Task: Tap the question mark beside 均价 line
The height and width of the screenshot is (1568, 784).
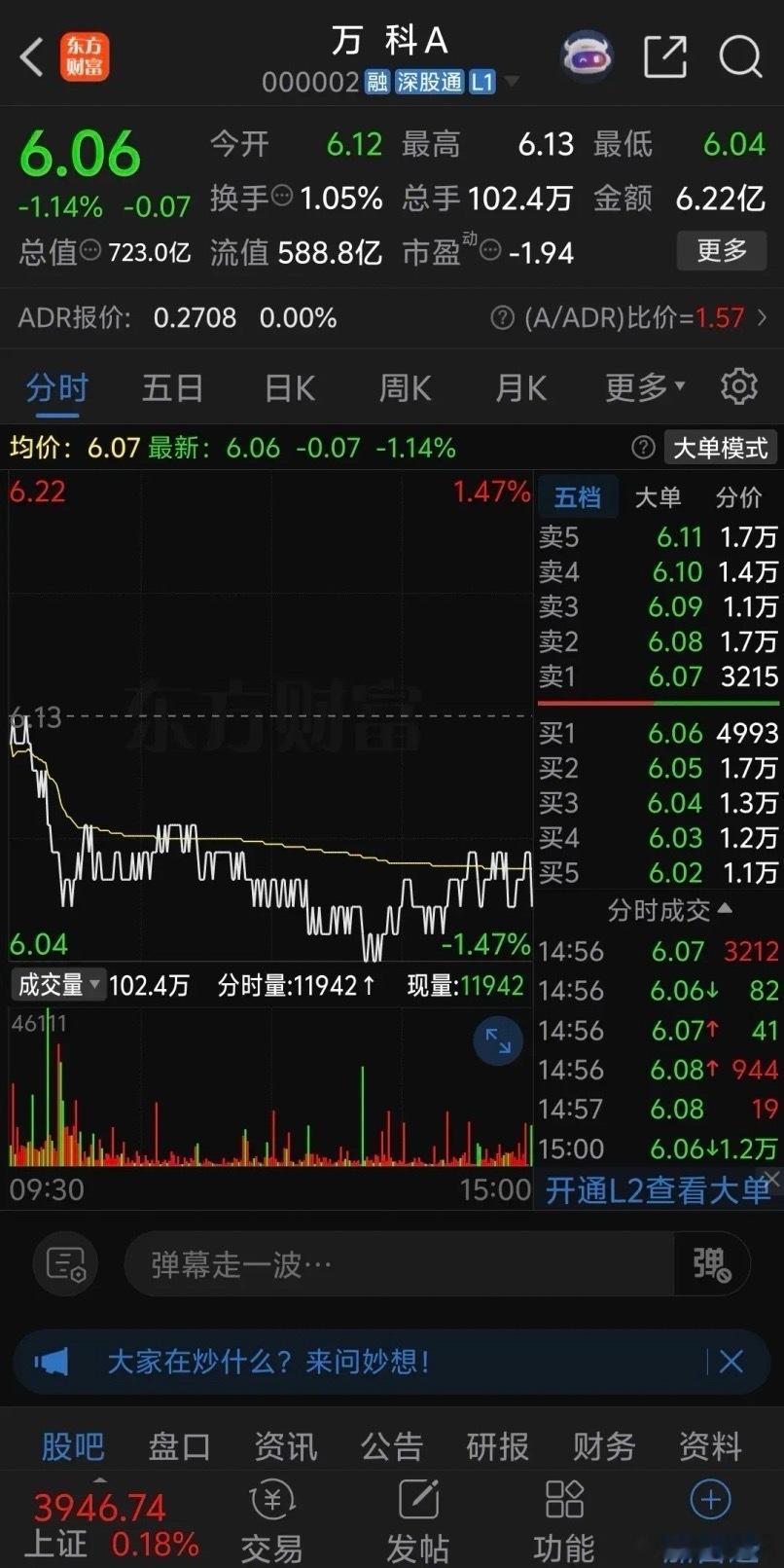Action: pos(643,448)
